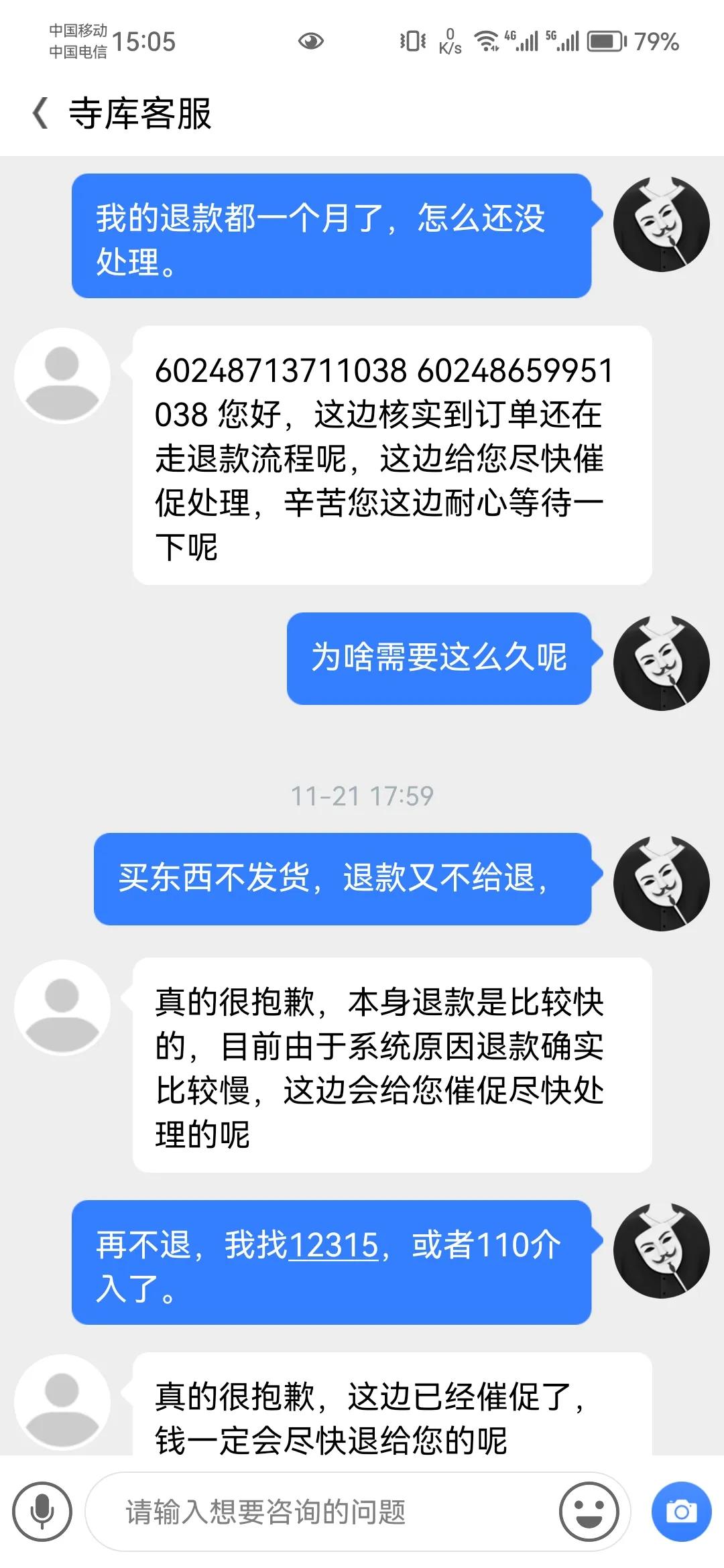The width and height of the screenshot is (724, 1568).
Task: Select the voice input microphone icon
Action: (x=44, y=1510)
